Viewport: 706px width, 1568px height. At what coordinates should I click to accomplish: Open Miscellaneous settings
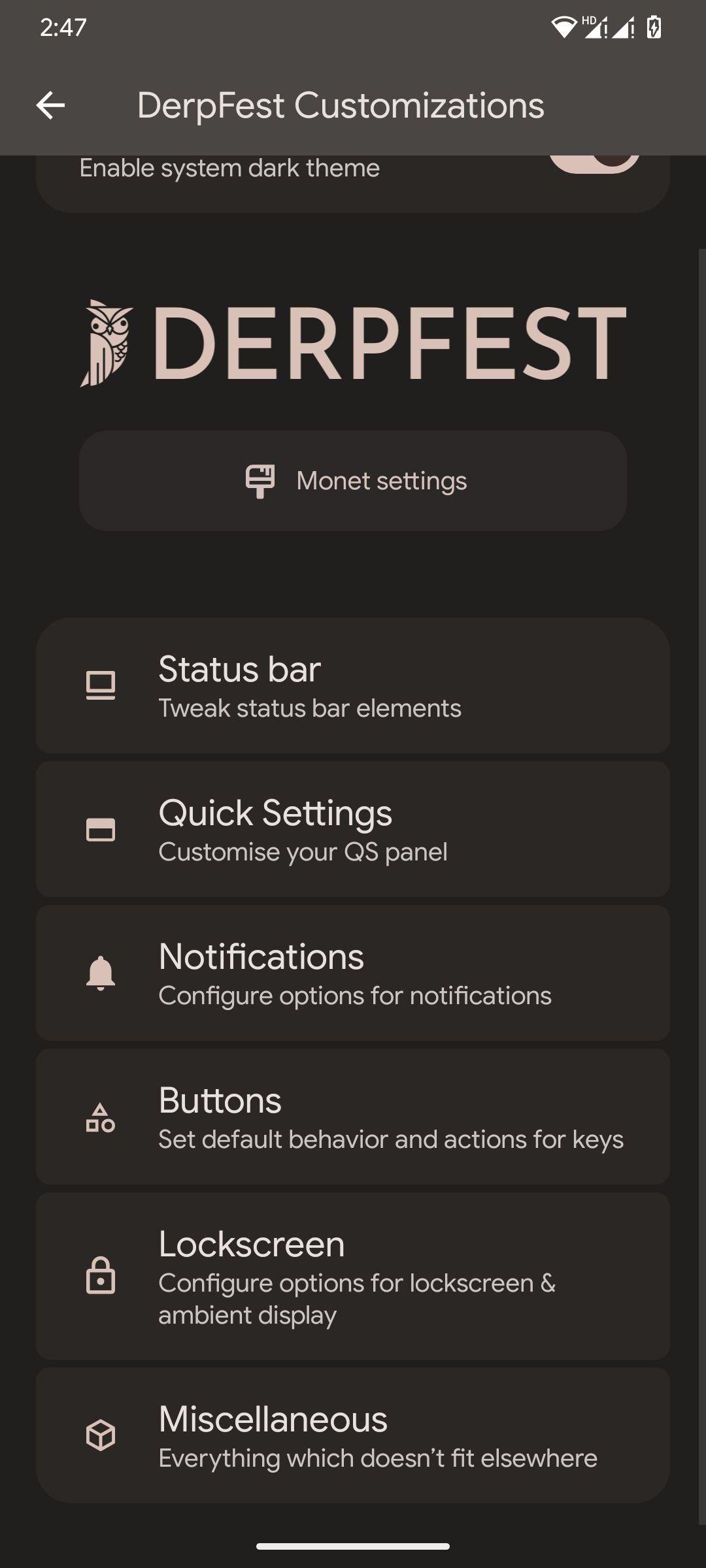(353, 1435)
